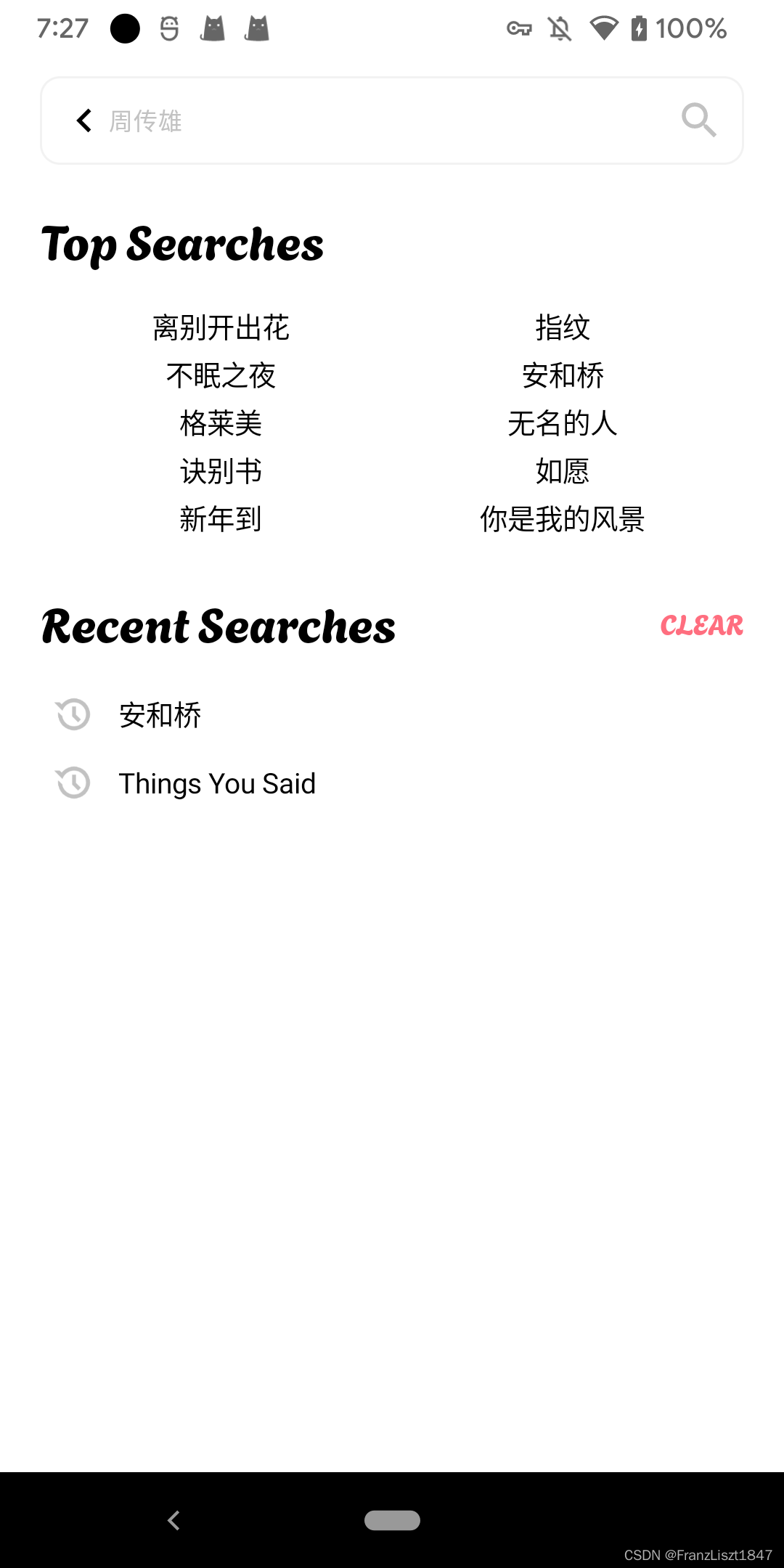784x1568 pixels.
Task: Pick 如愿 in top searches
Action: (x=563, y=471)
